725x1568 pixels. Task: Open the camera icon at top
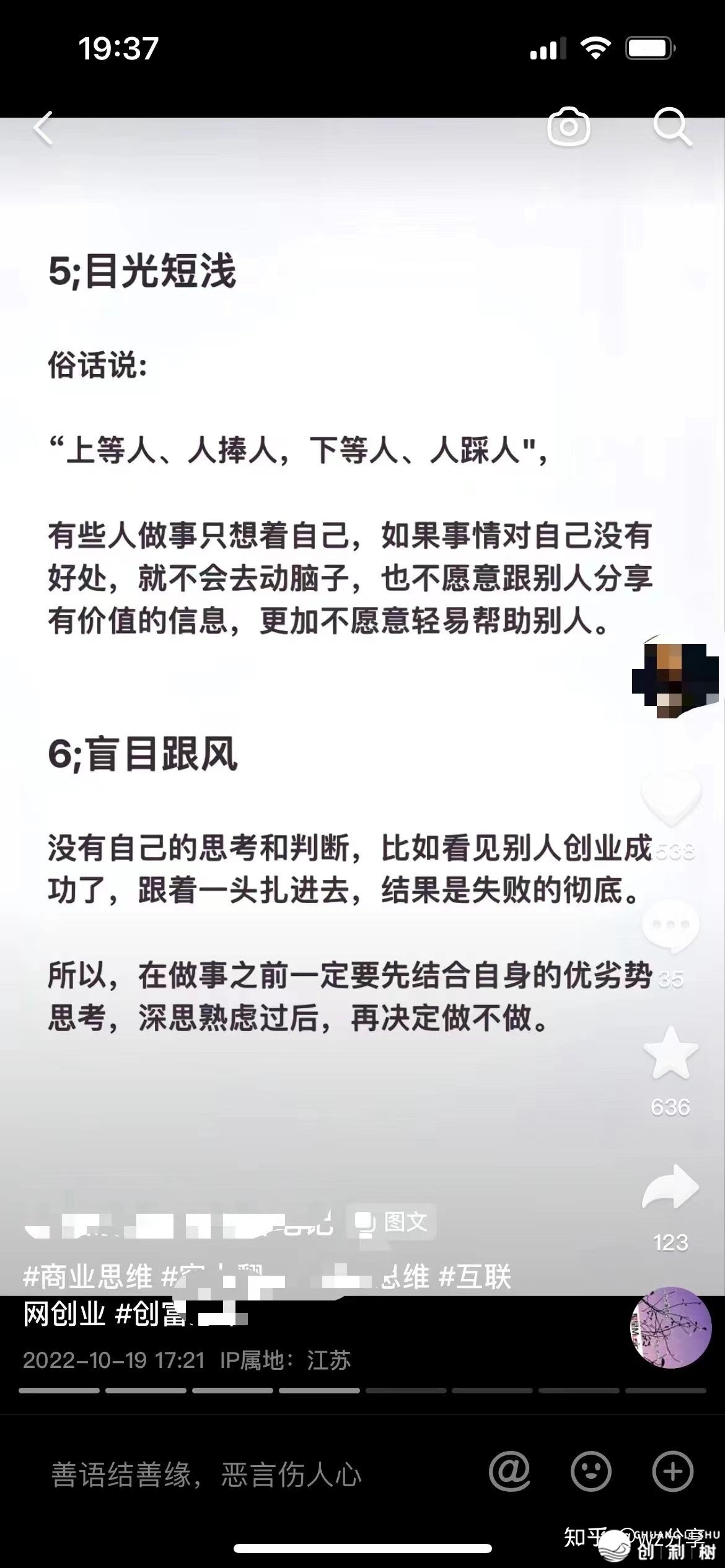coord(568,127)
